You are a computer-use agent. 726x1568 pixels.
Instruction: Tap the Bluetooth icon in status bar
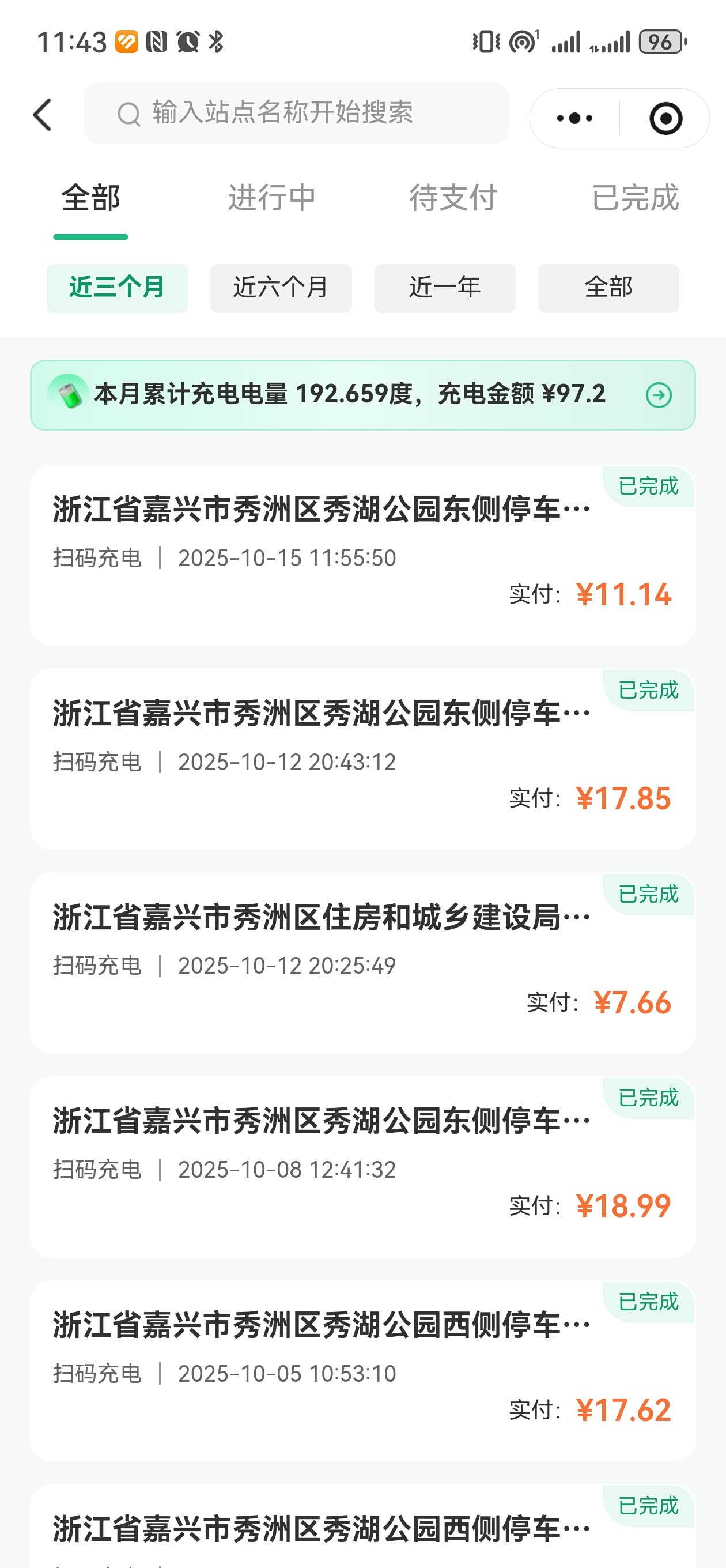click(x=216, y=42)
